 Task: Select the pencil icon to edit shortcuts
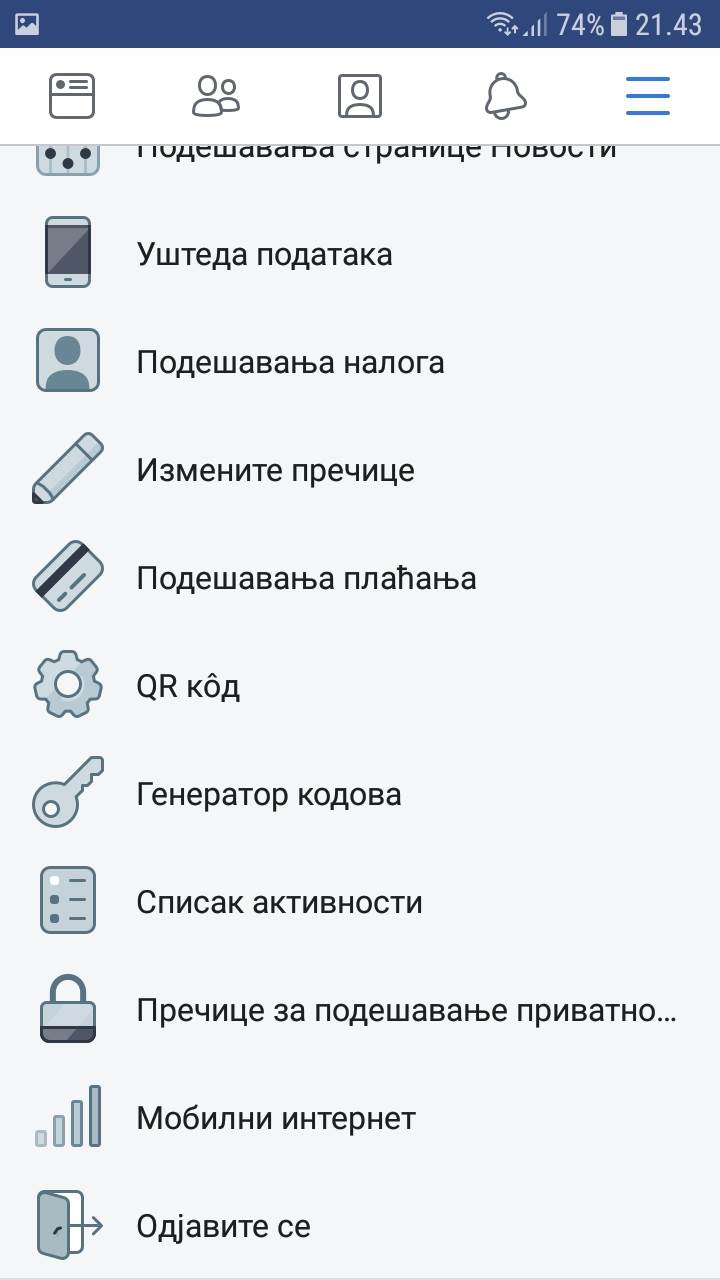pyautogui.click(x=67, y=467)
